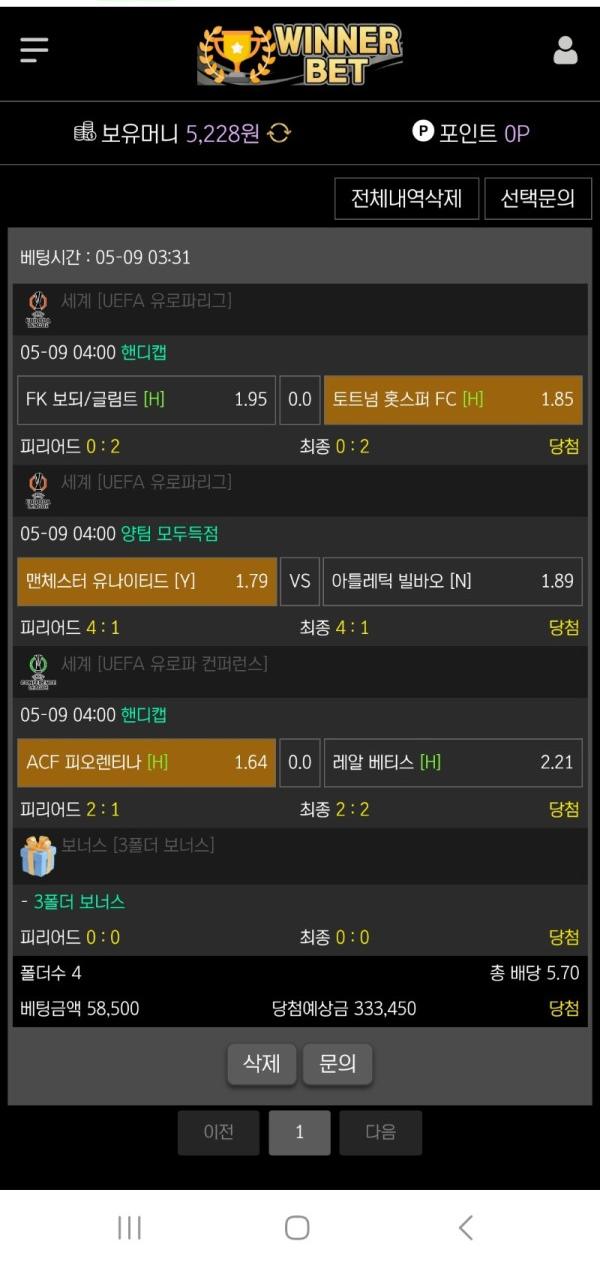The width and height of the screenshot is (600, 1264).
Task: Open recent apps from navigation bar
Action: [129, 1227]
